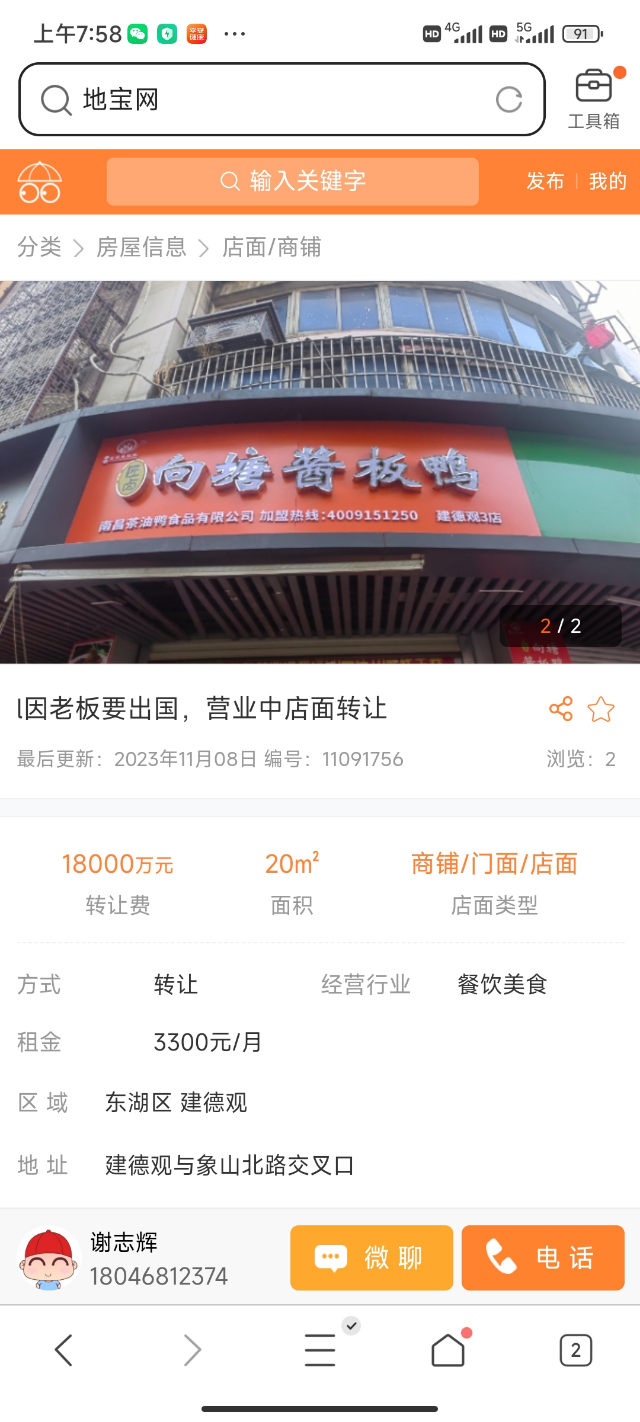Open the 地宝网 site logo home
This screenshot has width=640, height=1422.
(x=40, y=181)
